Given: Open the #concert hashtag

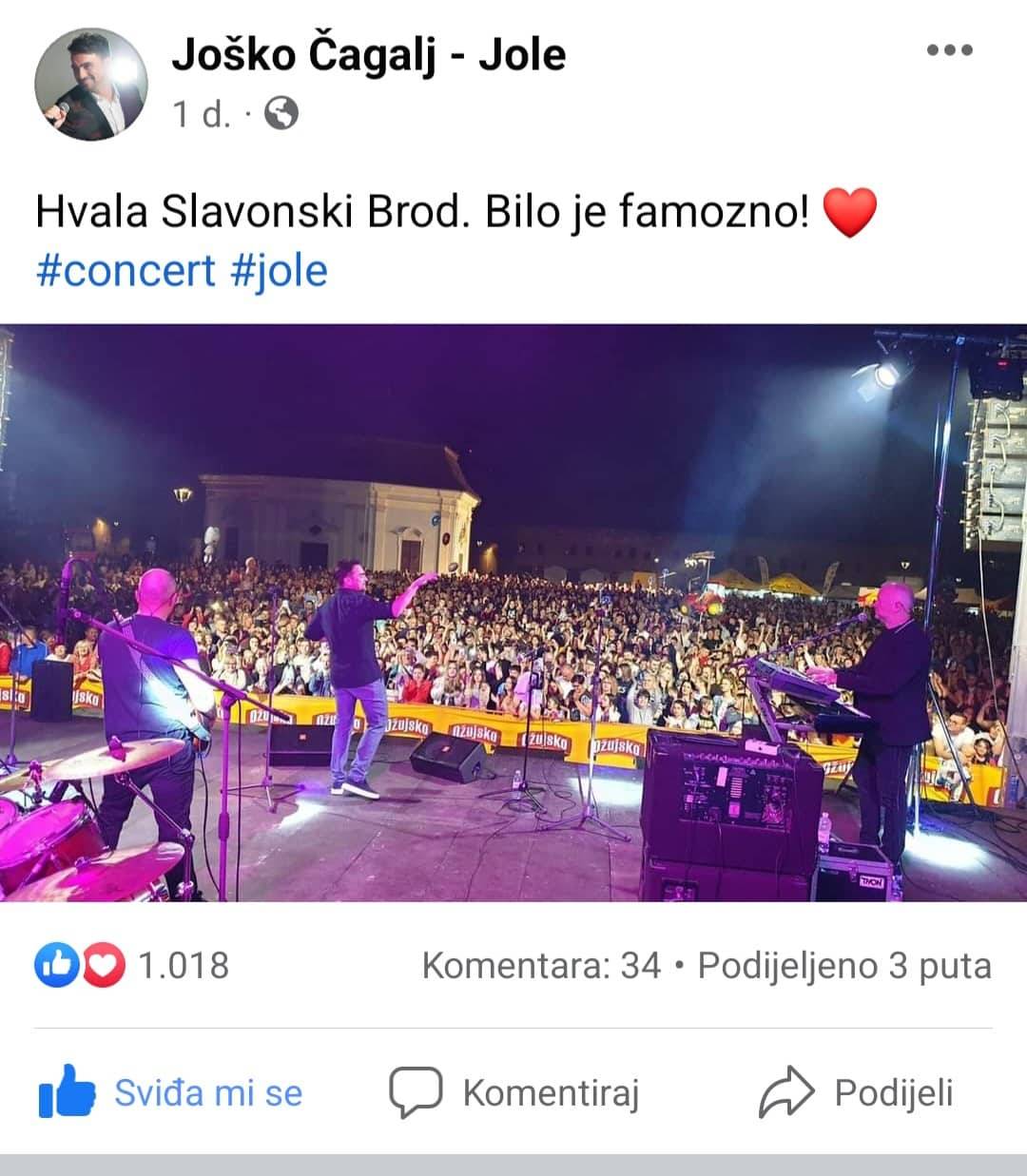Looking at the screenshot, I should pyautogui.click(x=126, y=271).
